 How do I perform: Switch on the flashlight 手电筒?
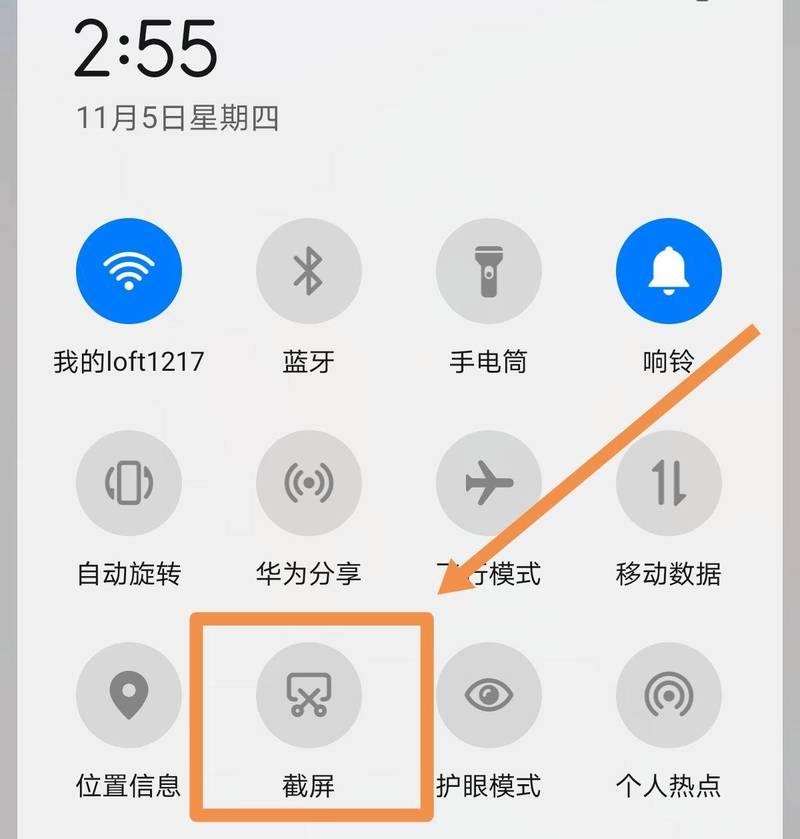pyautogui.click(x=488, y=272)
